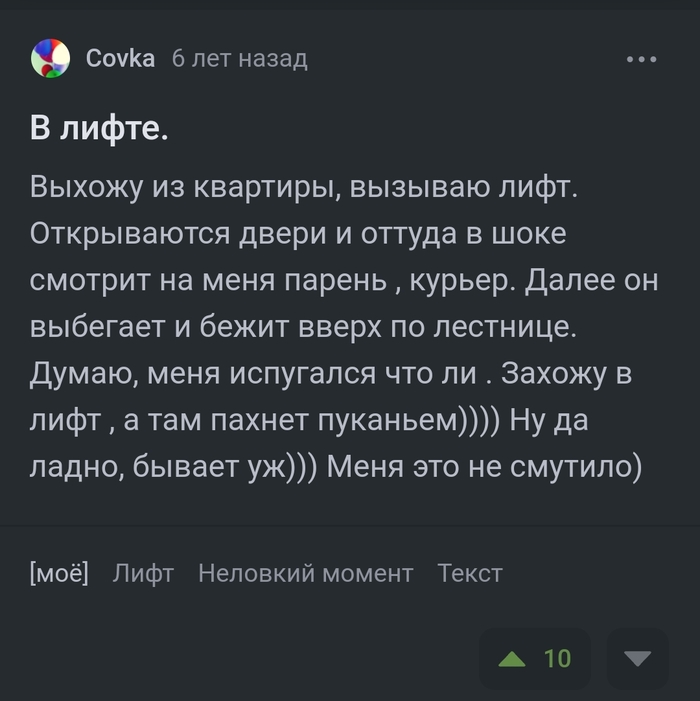Downvote this post

(637, 658)
